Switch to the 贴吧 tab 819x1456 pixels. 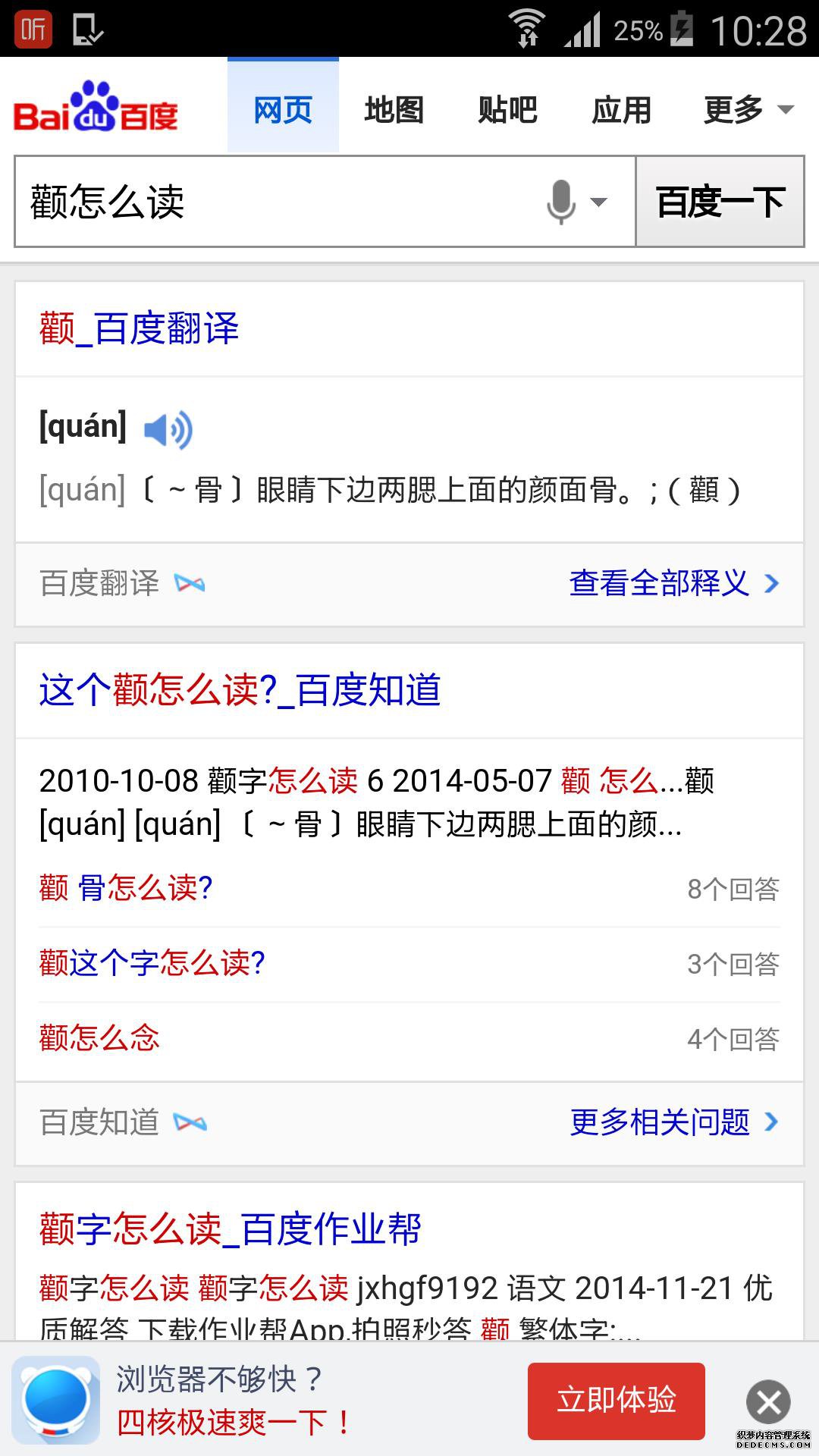507,110
